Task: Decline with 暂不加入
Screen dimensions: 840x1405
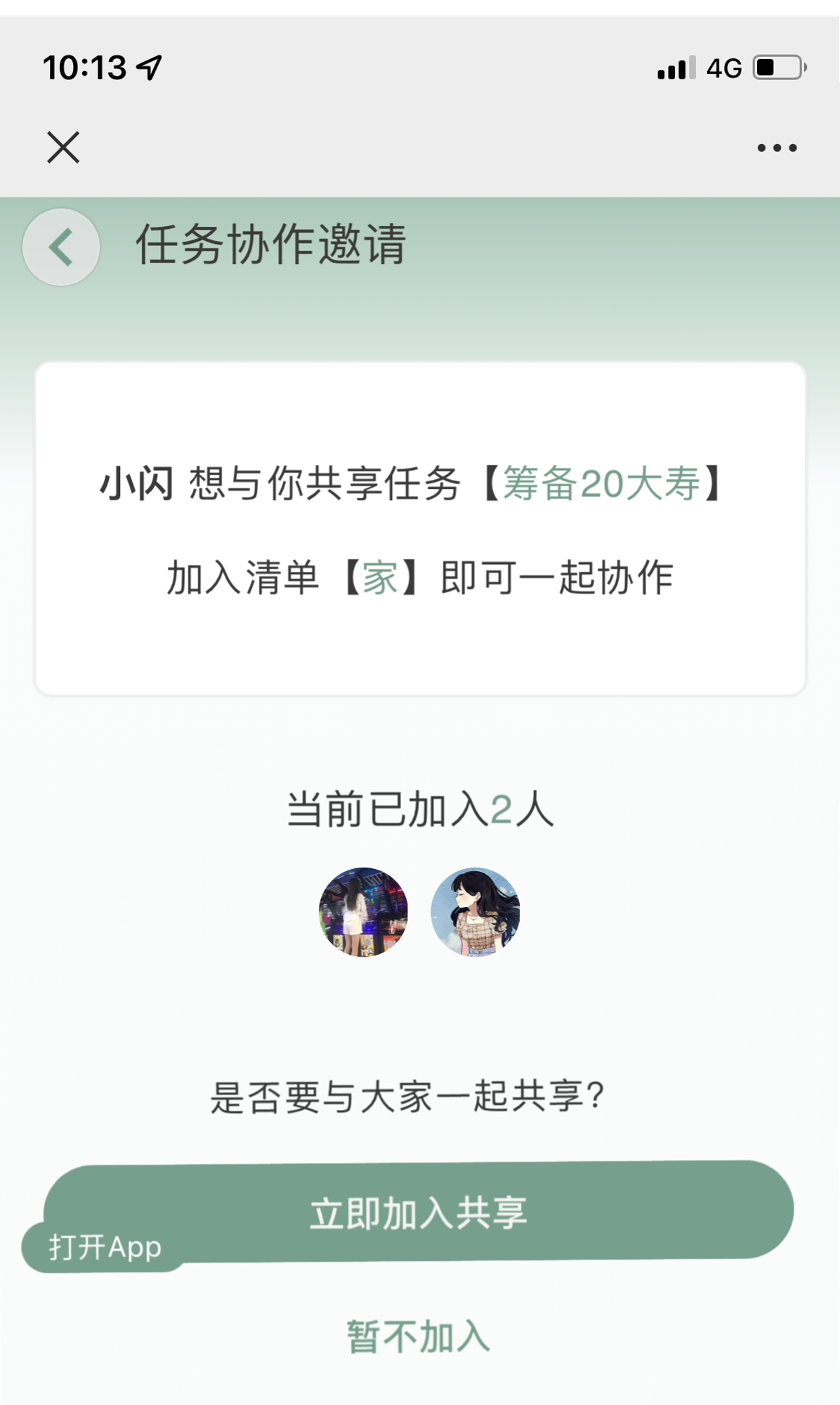Action: tap(419, 1336)
